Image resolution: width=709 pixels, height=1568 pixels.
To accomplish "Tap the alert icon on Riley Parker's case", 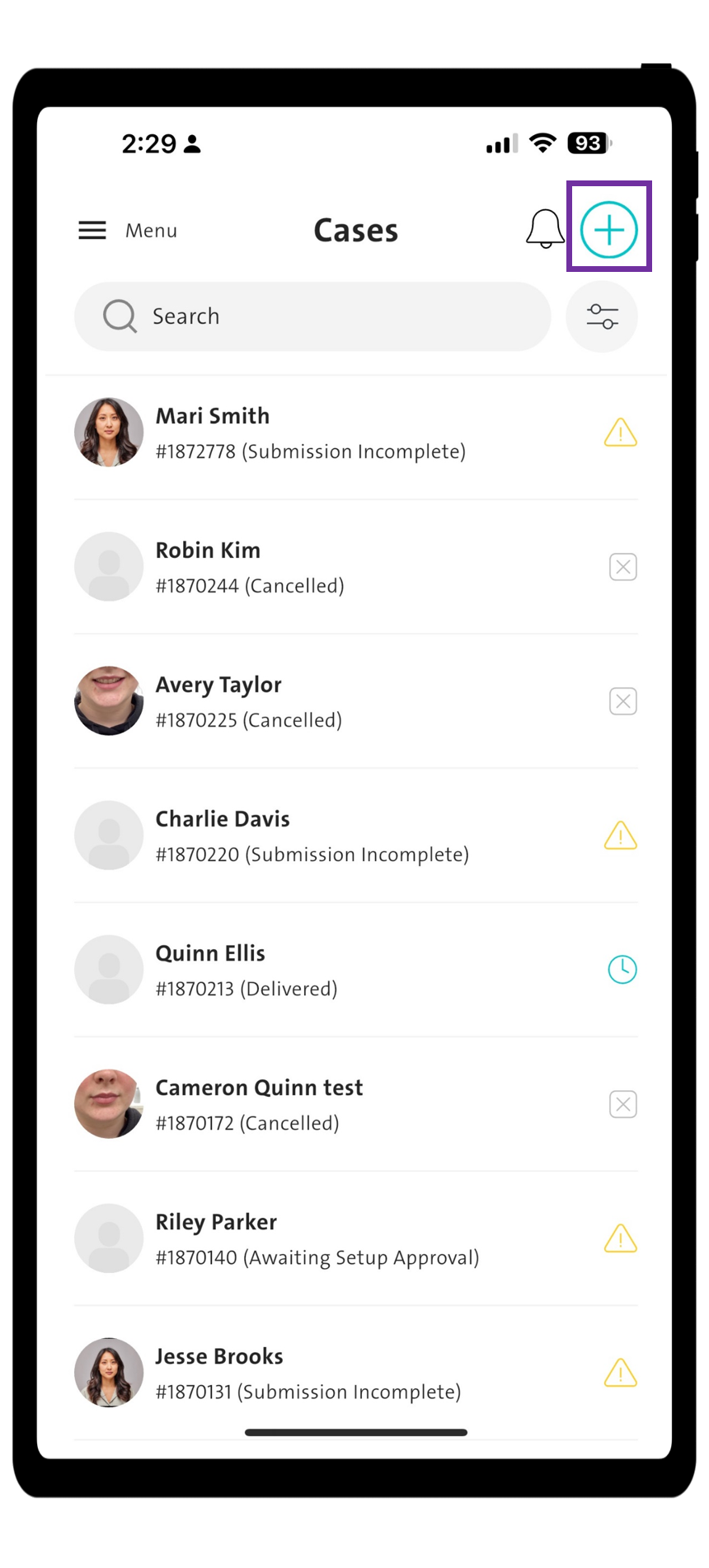I will tap(620, 1238).
